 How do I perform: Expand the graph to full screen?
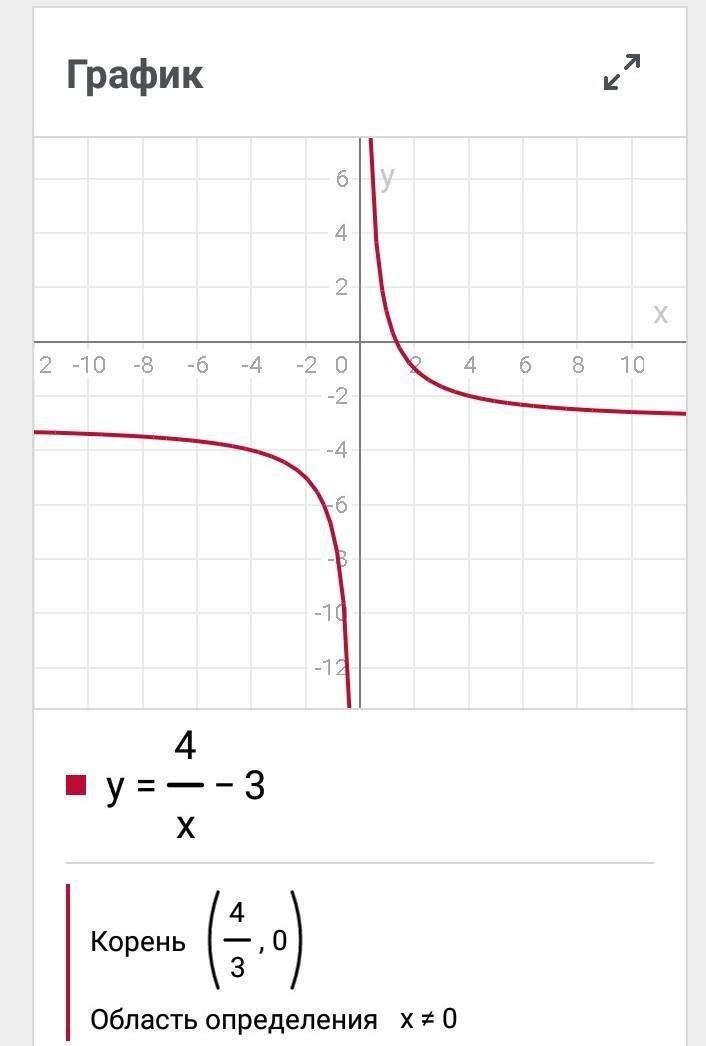[x=621, y=74]
